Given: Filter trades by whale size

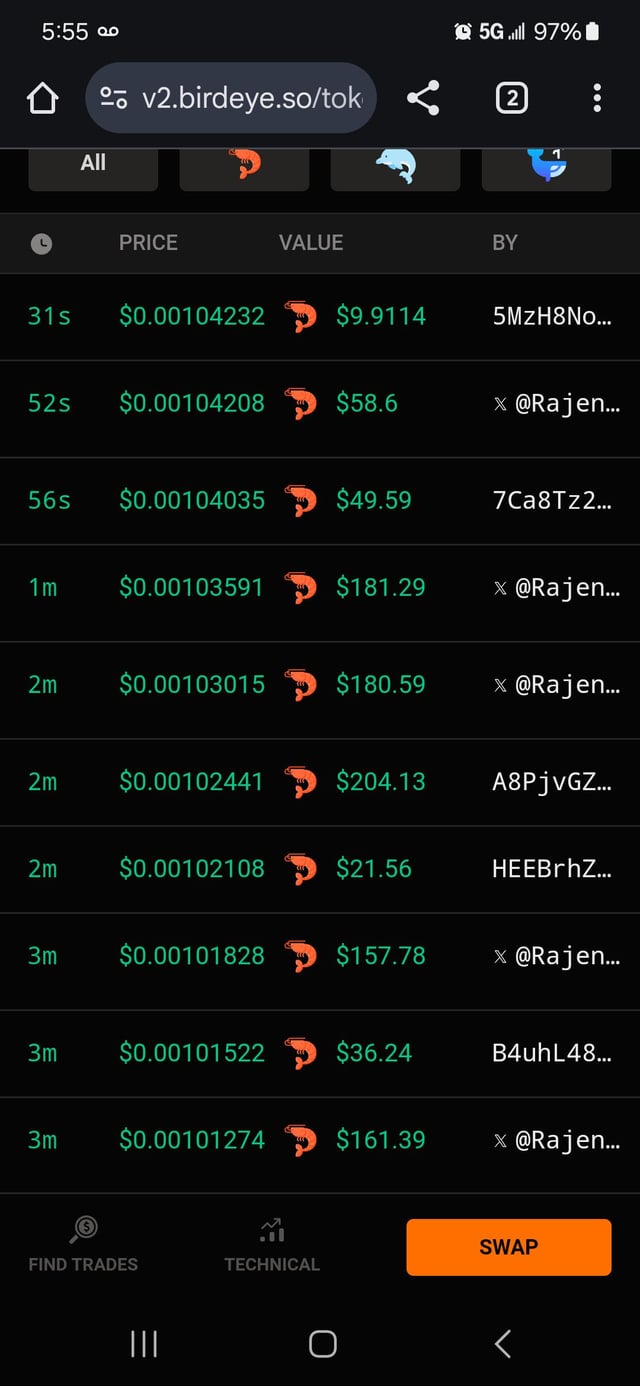Looking at the screenshot, I should click(x=546, y=165).
